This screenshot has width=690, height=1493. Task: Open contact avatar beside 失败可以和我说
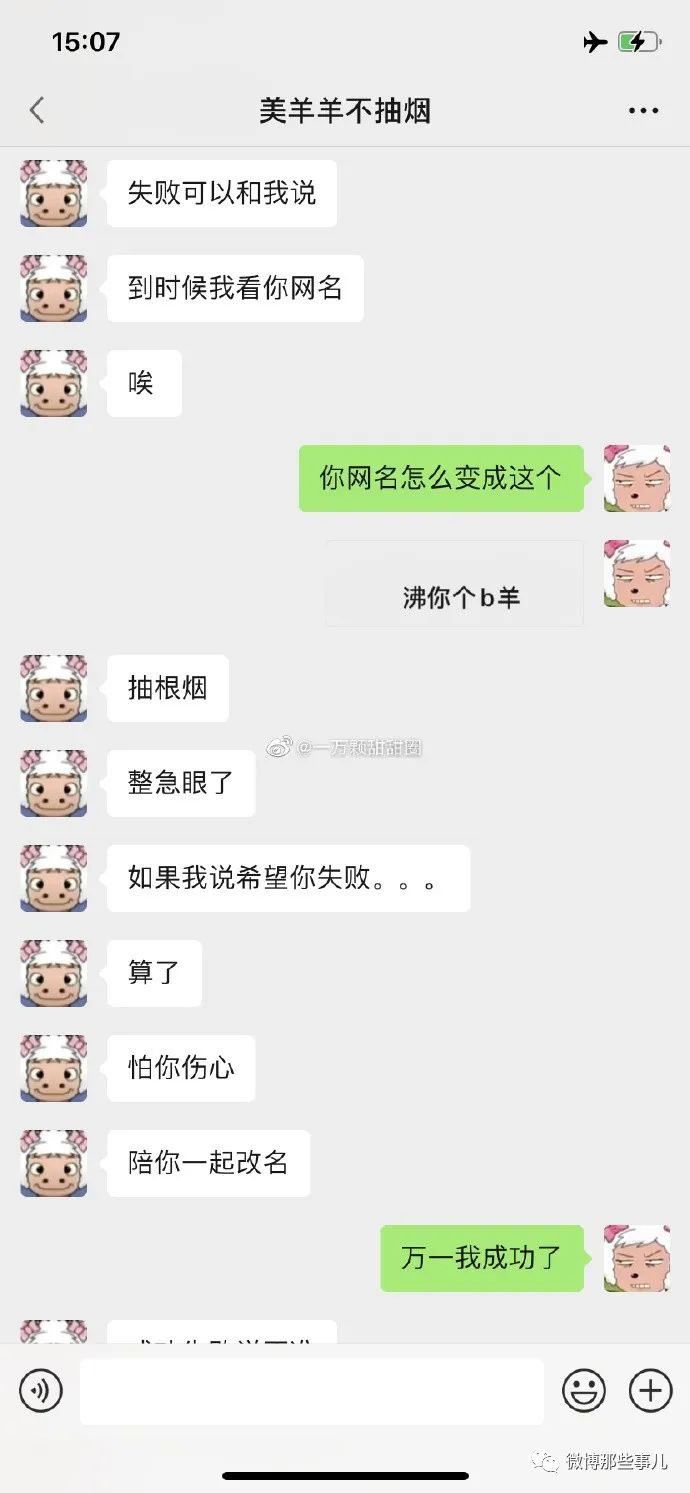pos(54,193)
